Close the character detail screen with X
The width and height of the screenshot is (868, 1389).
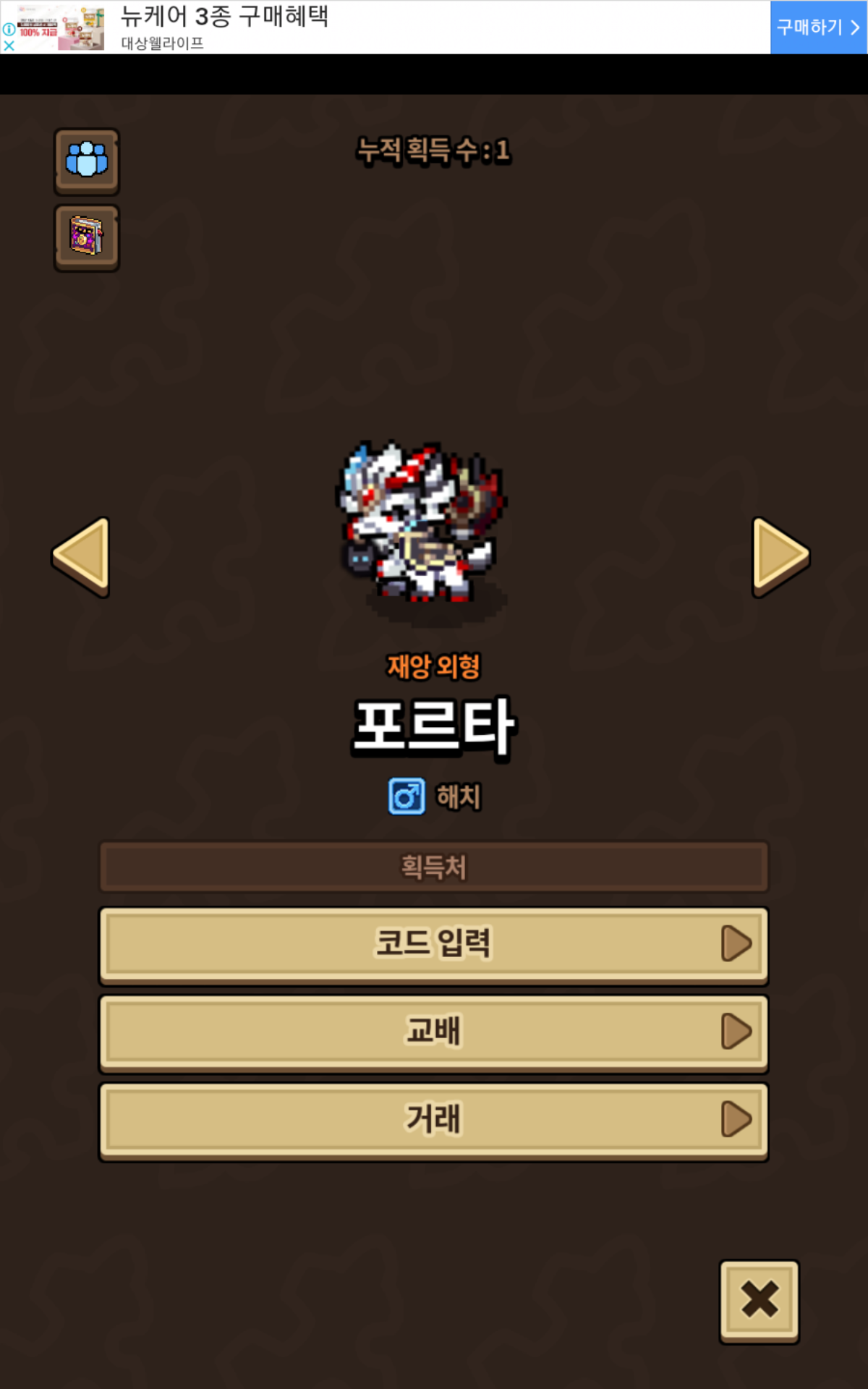[x=759, y=1301]
